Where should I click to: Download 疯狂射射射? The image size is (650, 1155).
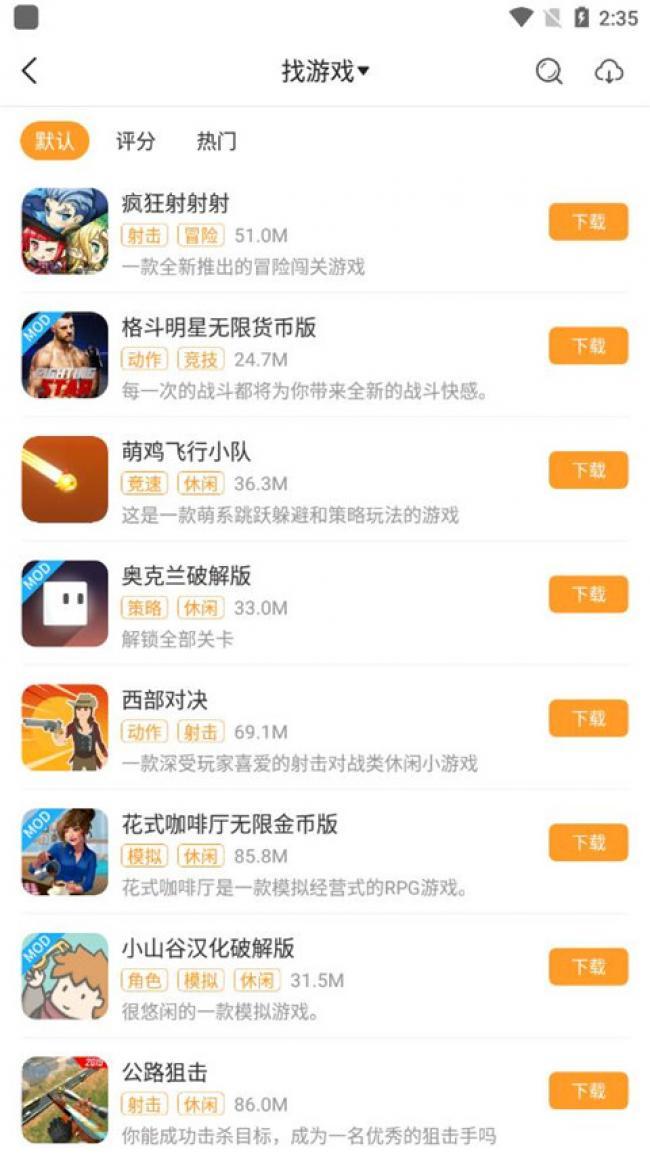click(588, 222)
